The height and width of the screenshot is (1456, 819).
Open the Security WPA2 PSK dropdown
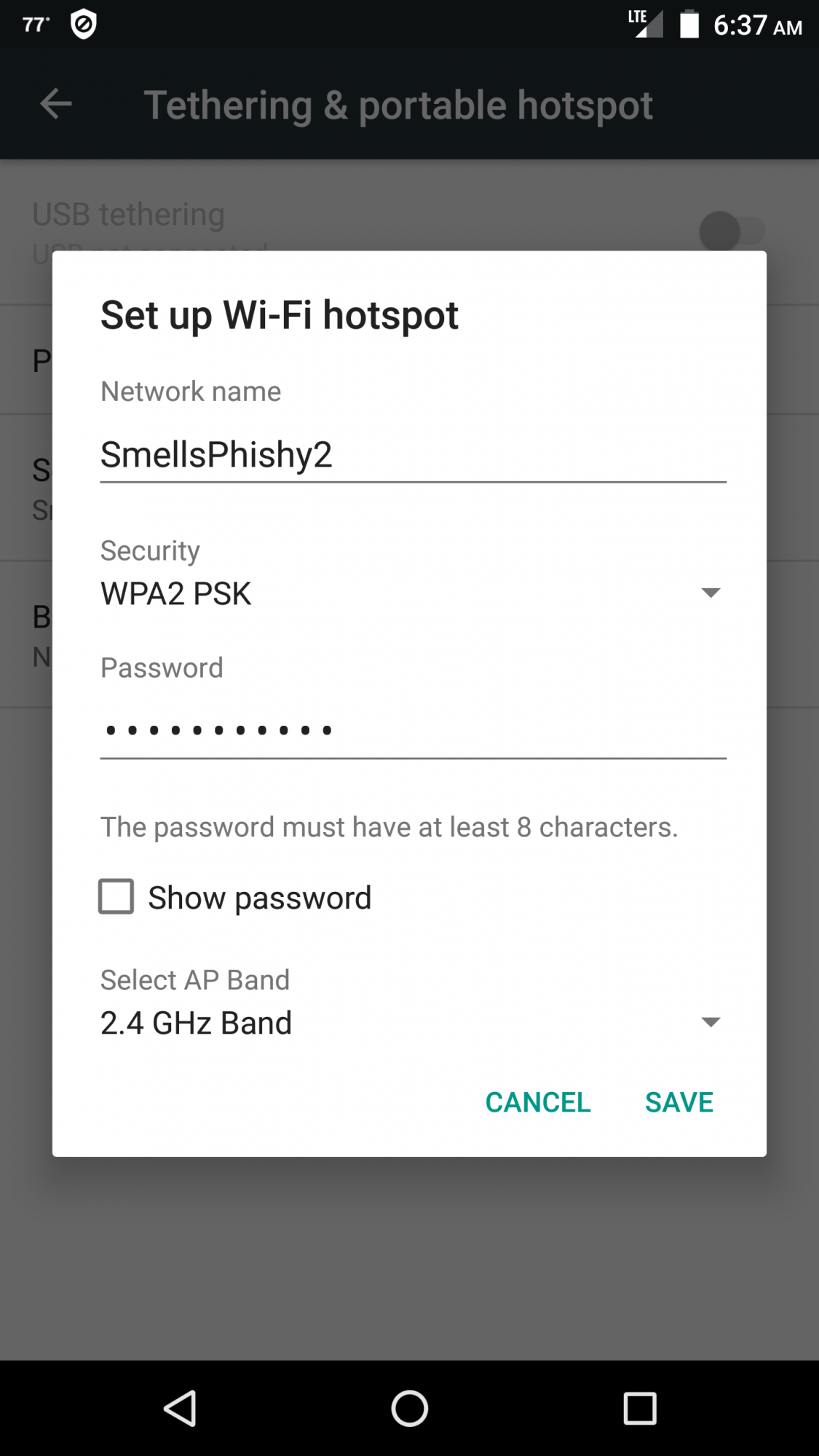point(413,593)
